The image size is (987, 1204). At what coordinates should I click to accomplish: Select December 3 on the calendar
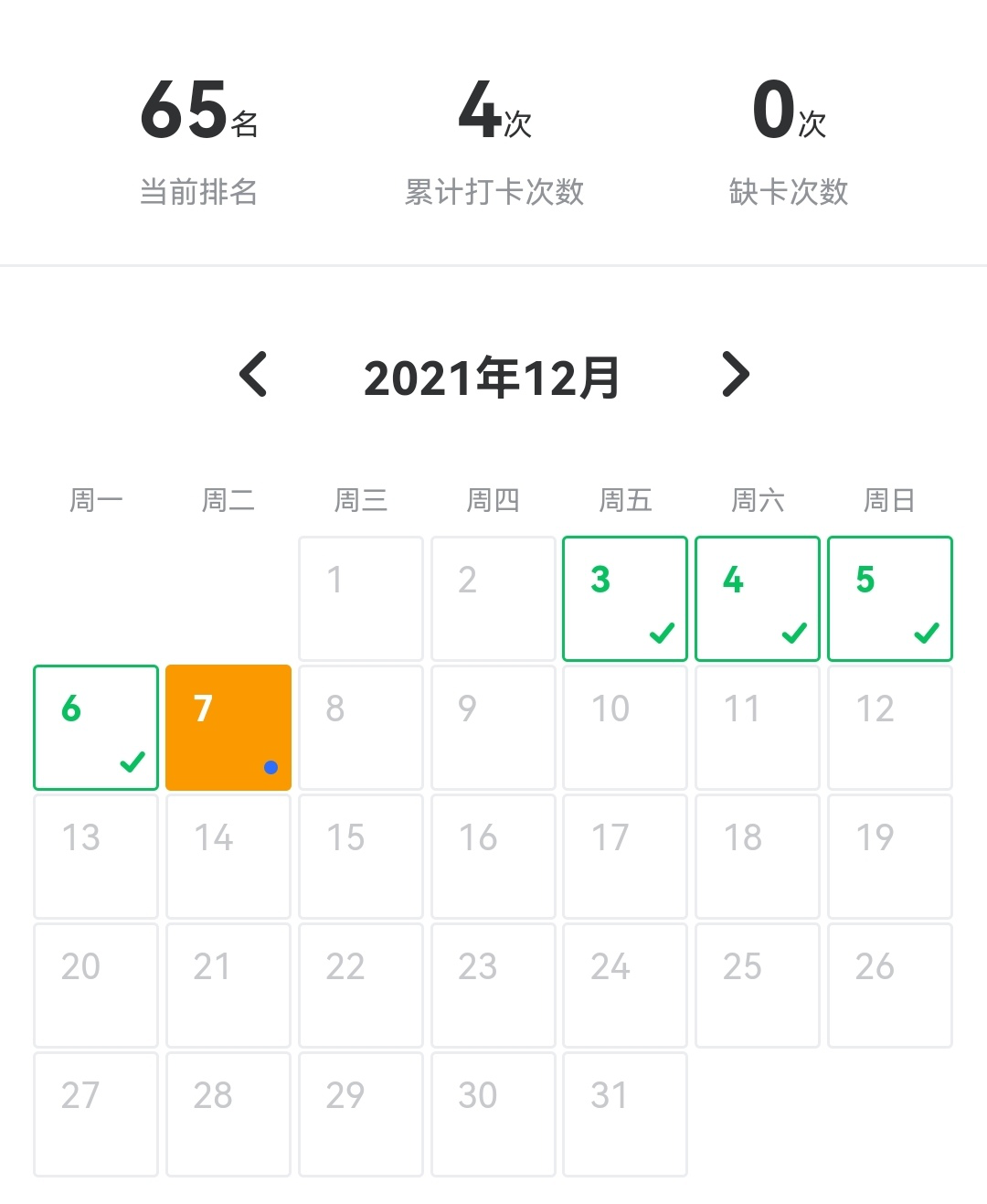point(625,599)
